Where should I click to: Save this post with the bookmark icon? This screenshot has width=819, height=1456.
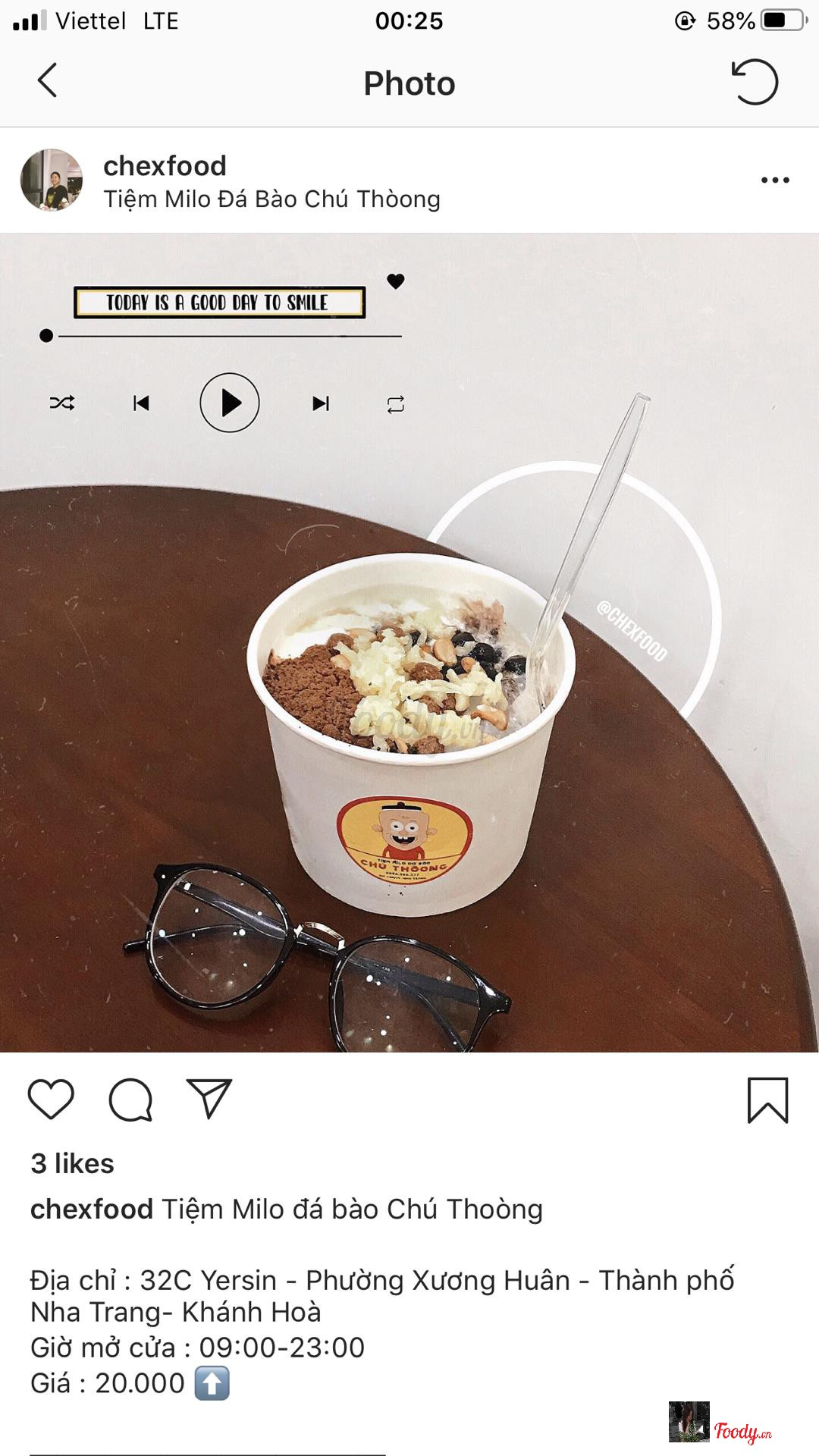pos(767,1100)
